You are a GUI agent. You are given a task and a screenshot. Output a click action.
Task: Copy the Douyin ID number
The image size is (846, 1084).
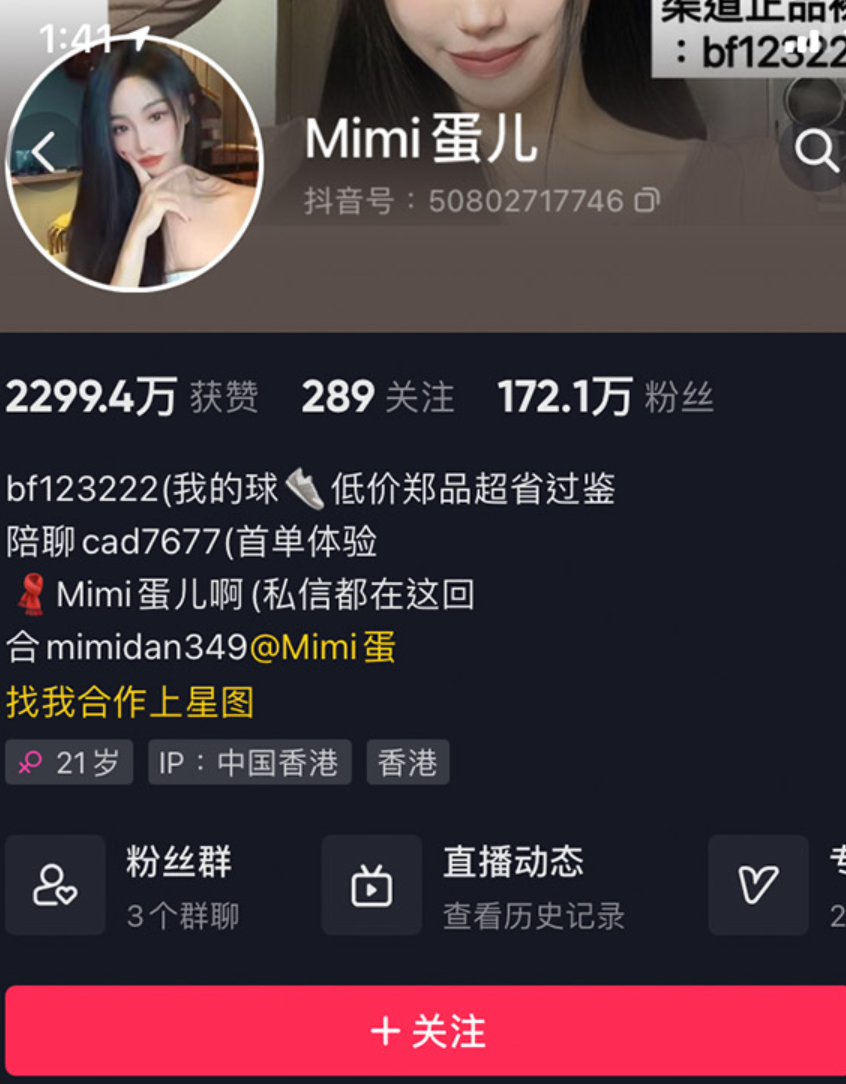[647, 200]
